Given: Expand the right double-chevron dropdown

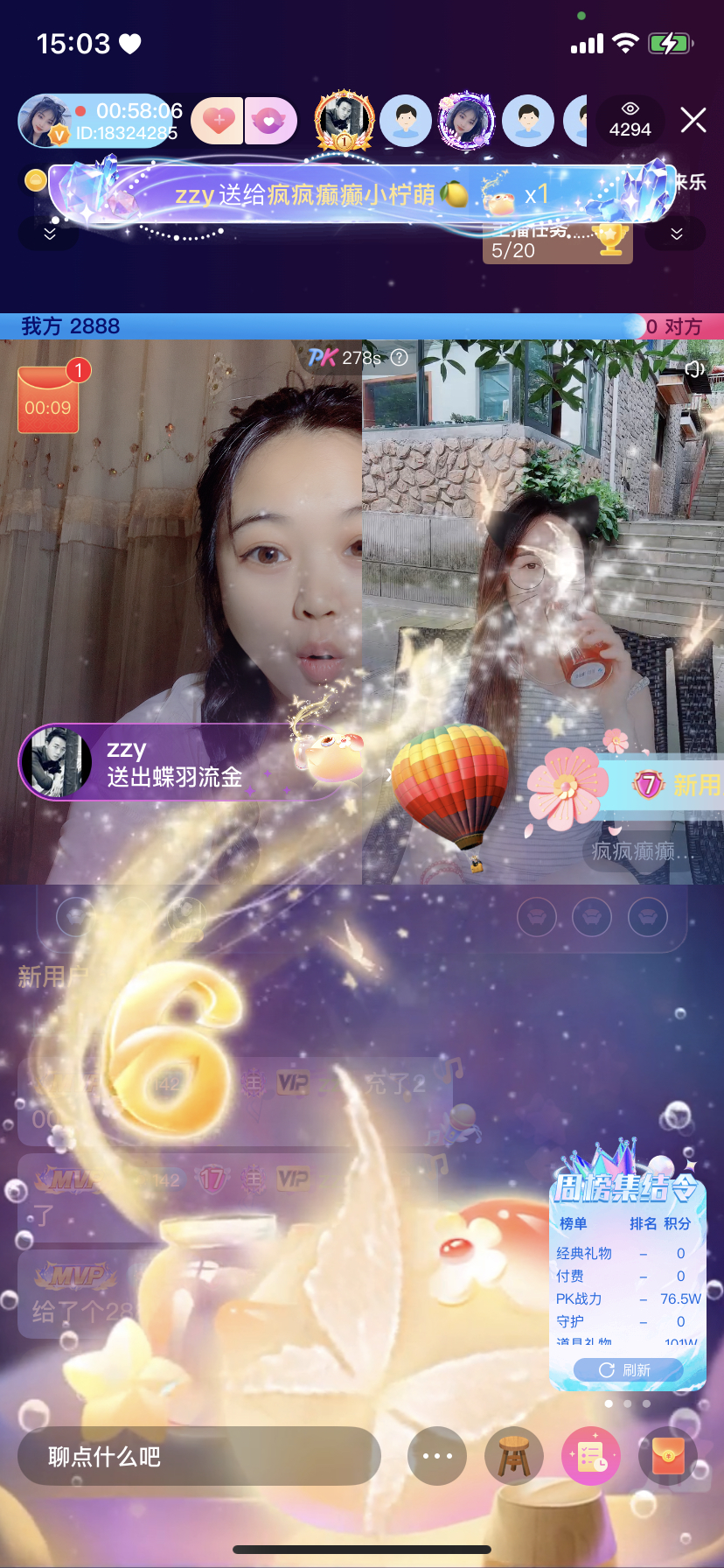Looking at the screenshot, I should (676, 234).
